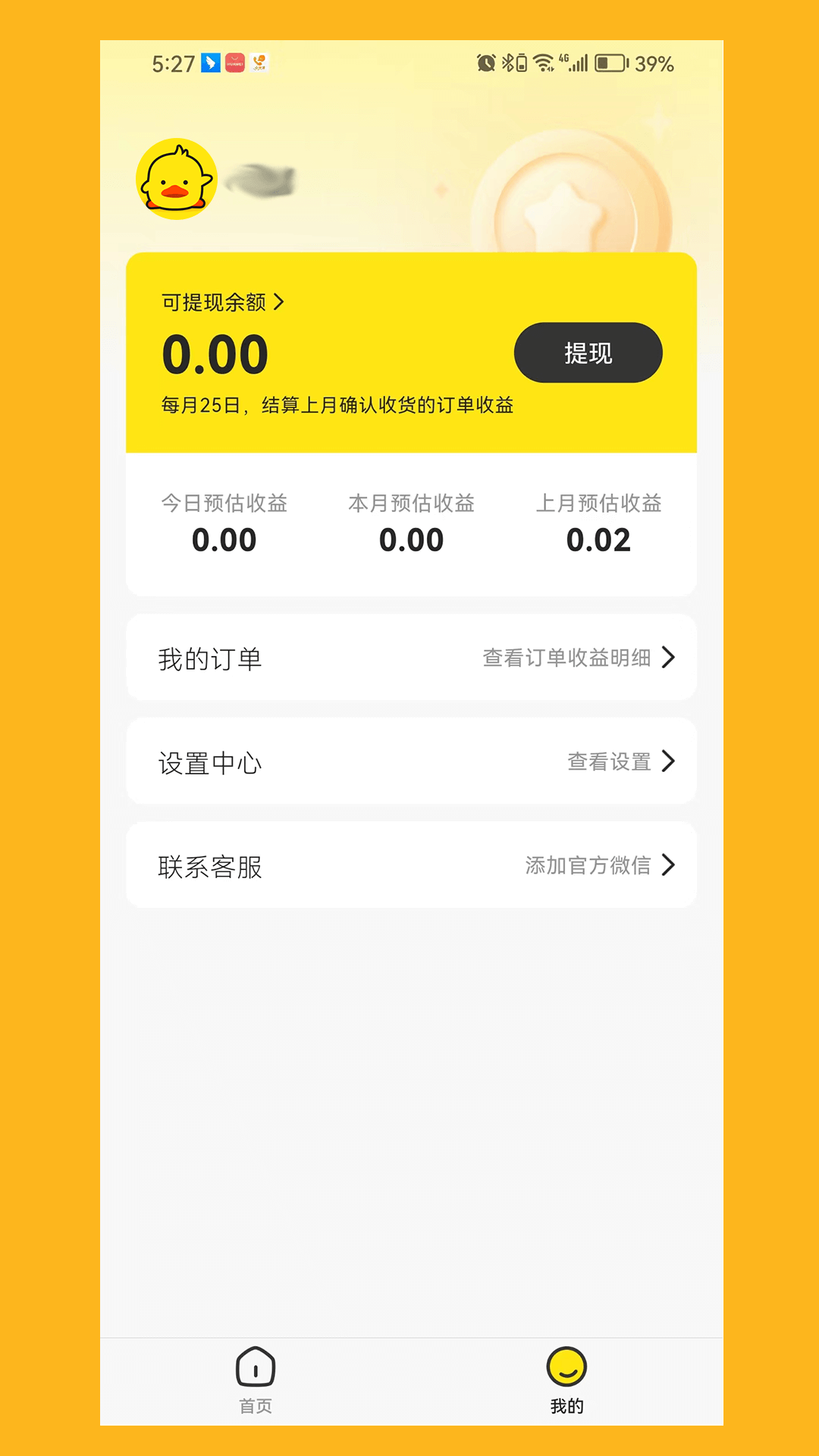Viewport: 819px width, 1456px height.
Task: Open 联系客服 to add official WeChat
Action: (x=411, y=865)
